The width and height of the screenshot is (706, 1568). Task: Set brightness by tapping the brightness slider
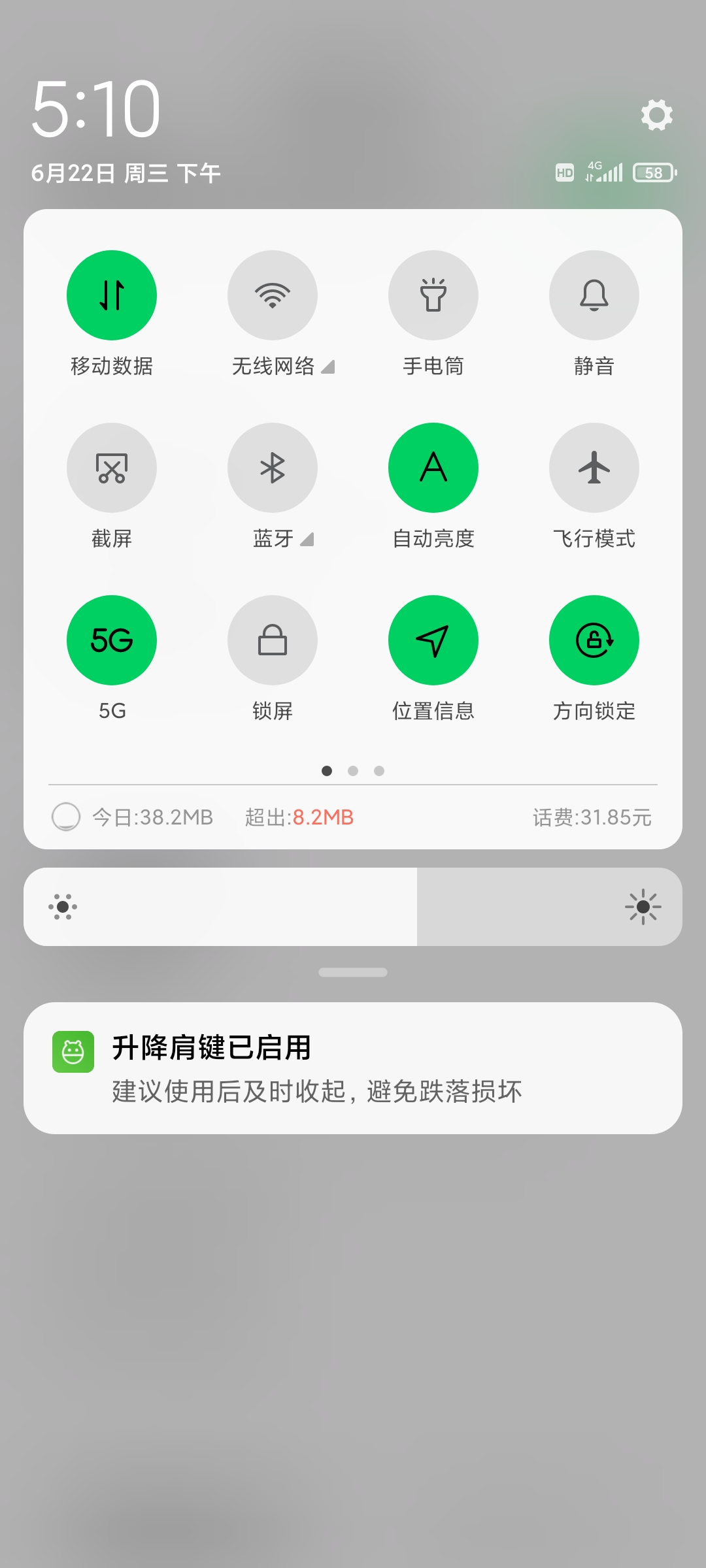click(353, 907)
